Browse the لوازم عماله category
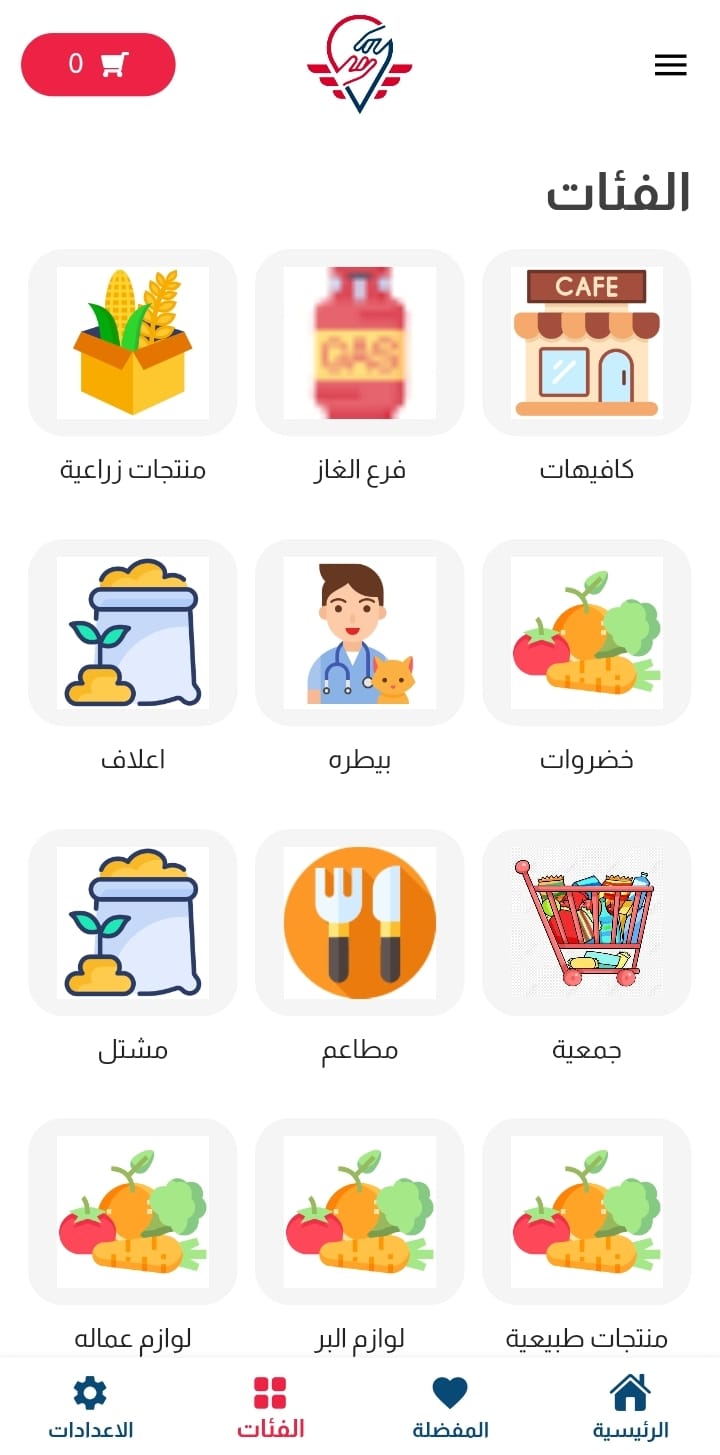Screen dimensions: 720x1455 pos(133,1212)
